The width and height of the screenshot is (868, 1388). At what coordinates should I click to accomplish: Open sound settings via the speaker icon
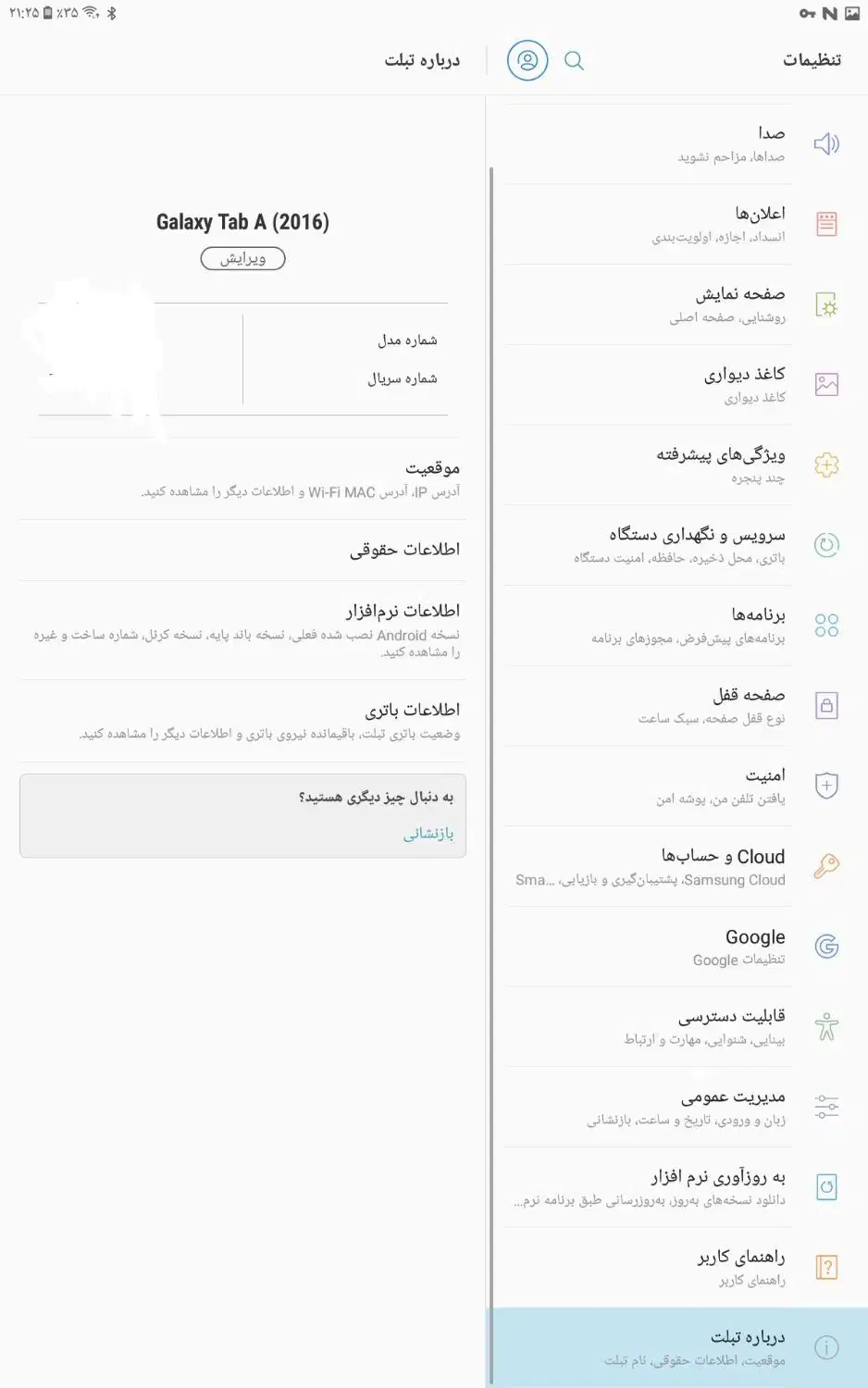pos(826,143)
